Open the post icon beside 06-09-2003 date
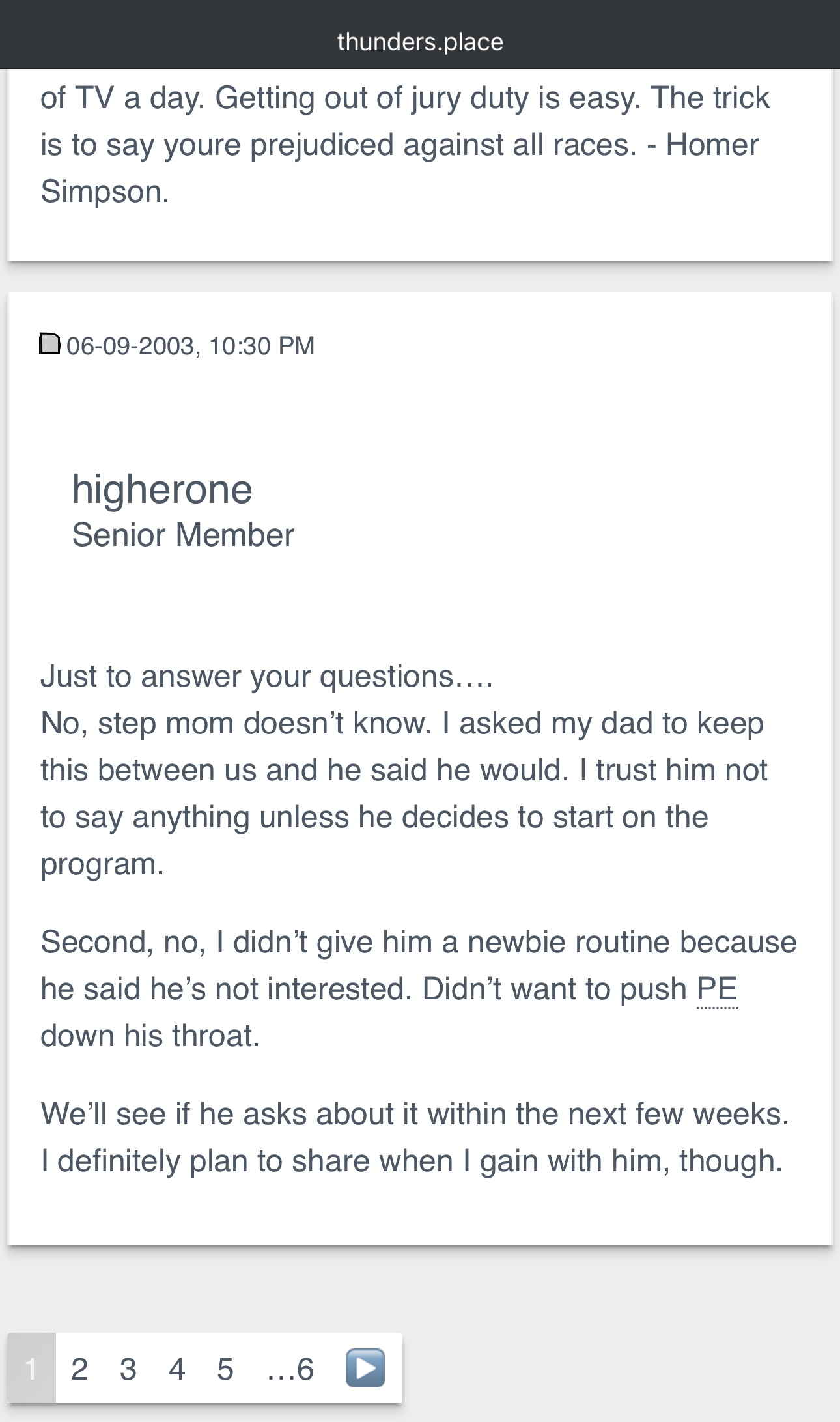The width and height of the screenshot is (840, 1422). (50, 344)
